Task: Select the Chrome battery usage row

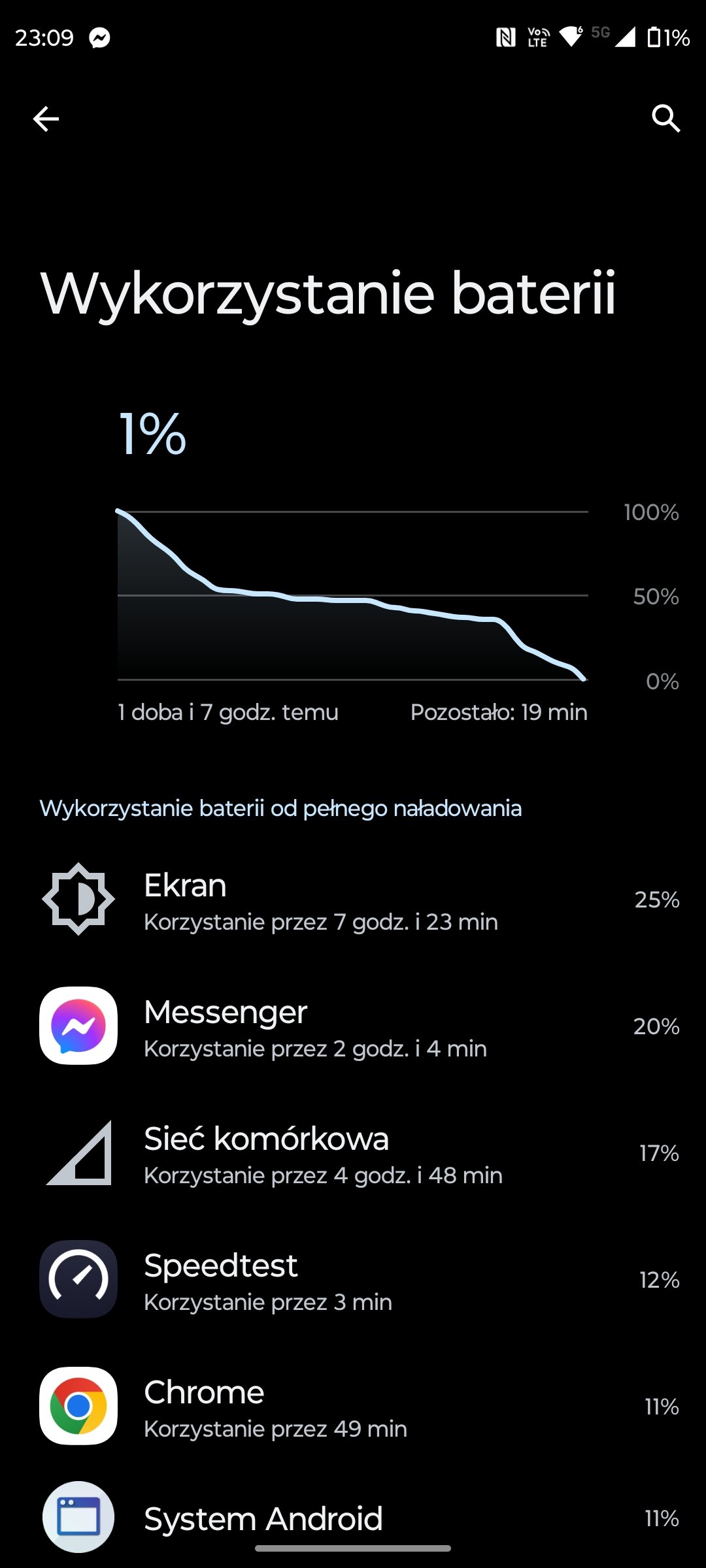Action: [x=353, y=1406]
